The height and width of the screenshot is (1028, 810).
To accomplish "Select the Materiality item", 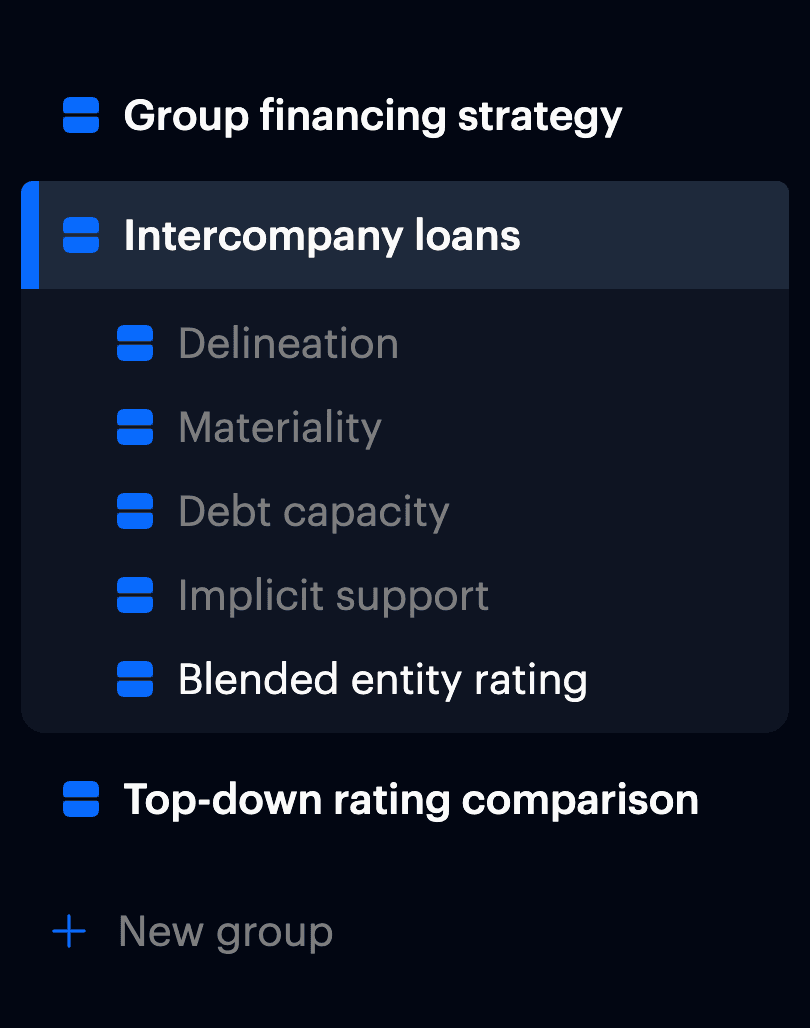I will pos(280,428).
